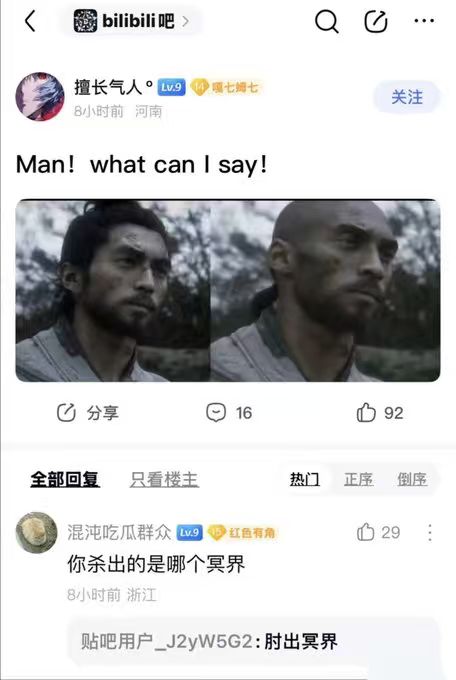Open the bilibili吧 forum page
Image resolution: width=456 pixels, height=680 pixels.
pos(131,21)
